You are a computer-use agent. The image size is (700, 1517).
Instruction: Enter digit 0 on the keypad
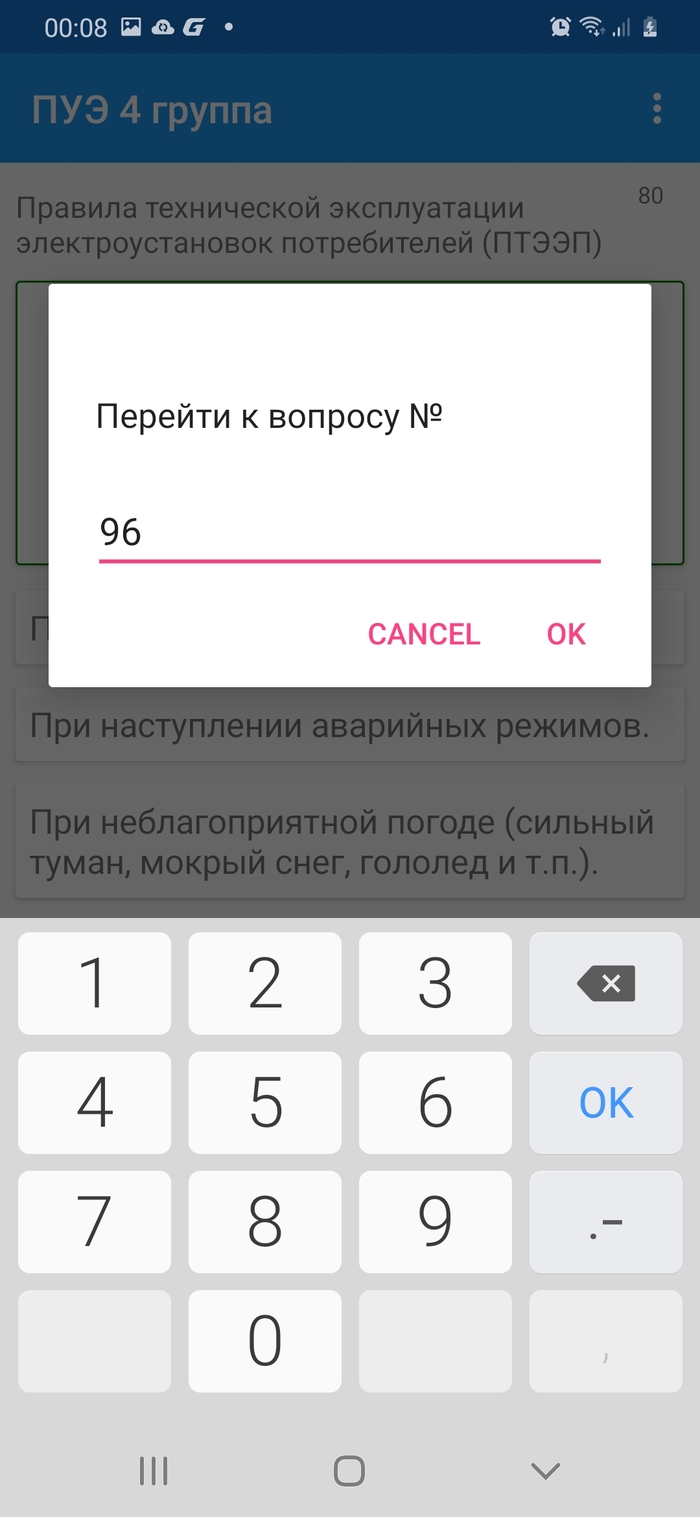pos(265,1341)
